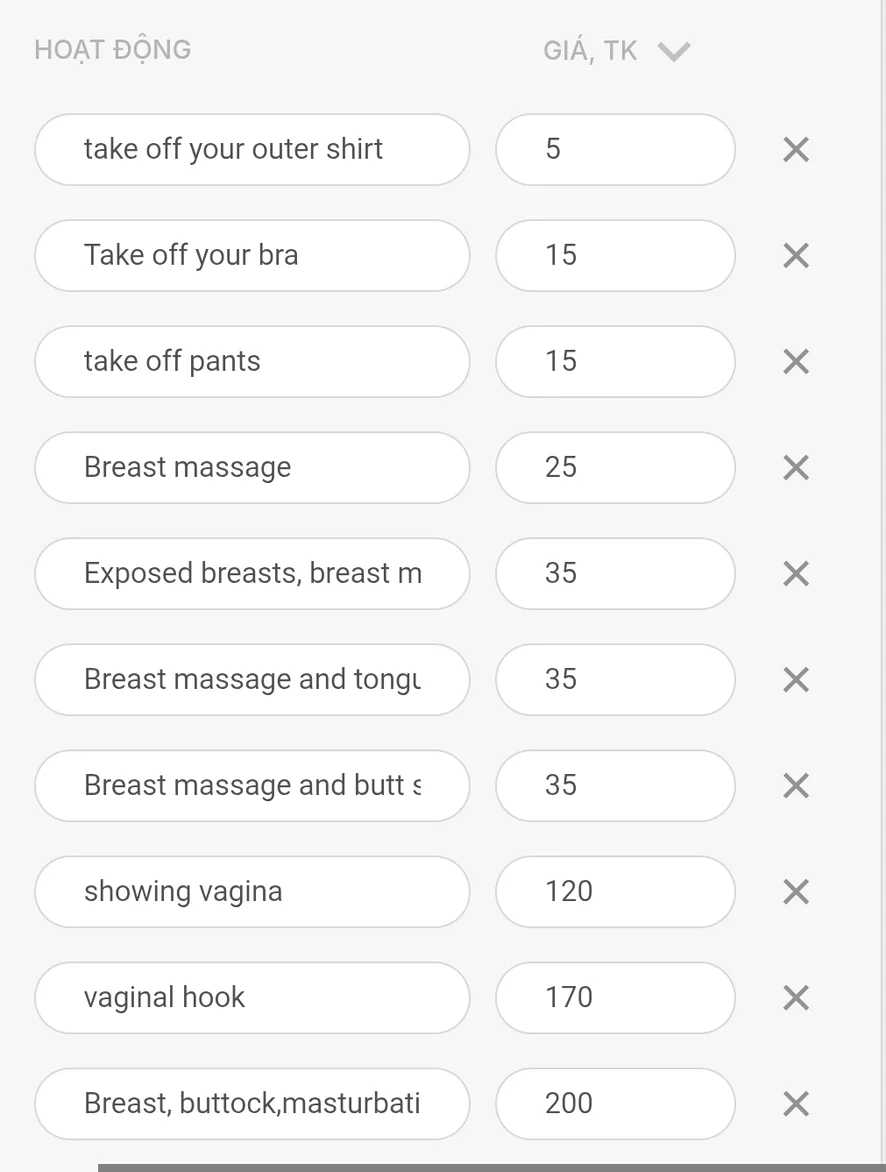The image size is (886, 1172).
Task: Tap the "take off pants" activity field
Action: coord(252,362)
